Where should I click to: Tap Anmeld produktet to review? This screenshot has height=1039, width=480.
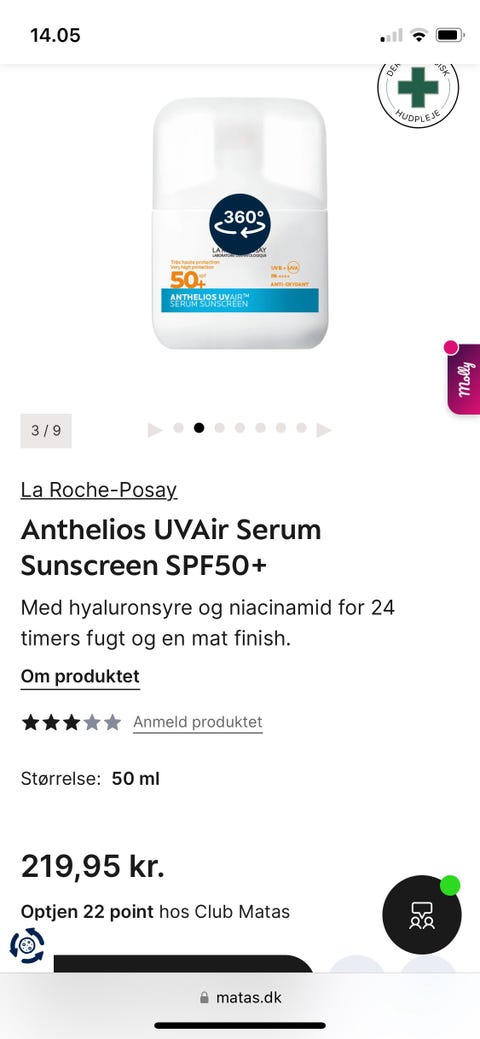(x=198, y=722)
